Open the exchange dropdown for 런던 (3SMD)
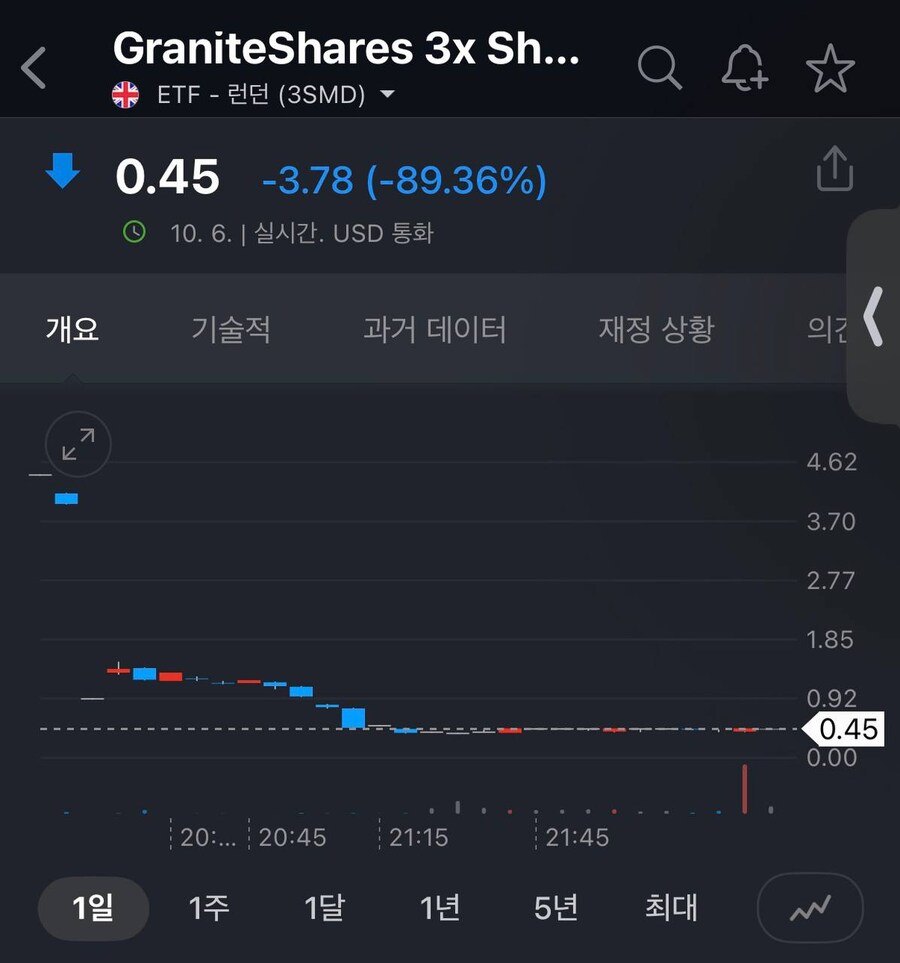The width and height of the screenshot is (900, 963). pos(387,95)
